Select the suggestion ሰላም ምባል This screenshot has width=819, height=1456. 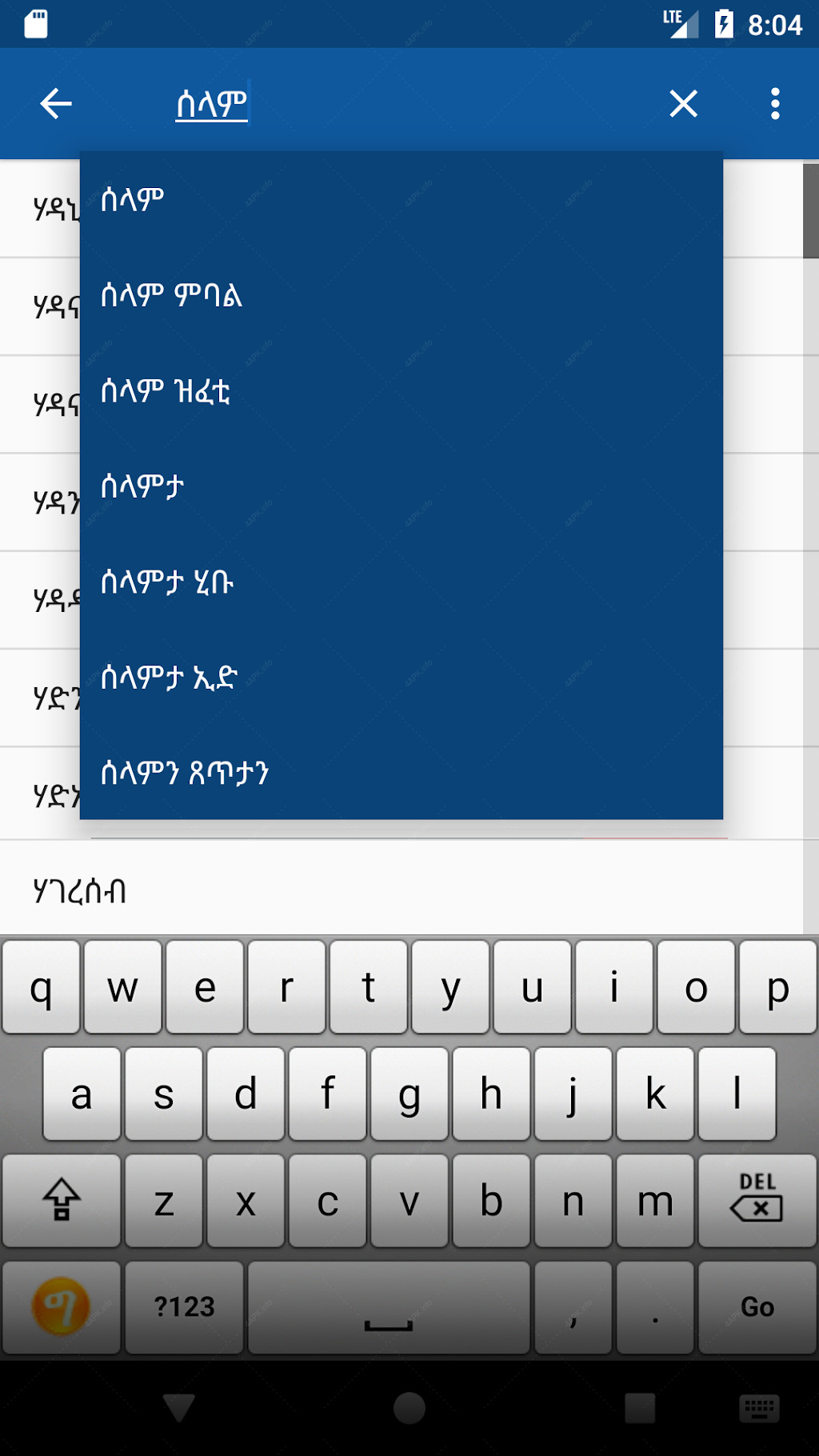pos(402,295)
